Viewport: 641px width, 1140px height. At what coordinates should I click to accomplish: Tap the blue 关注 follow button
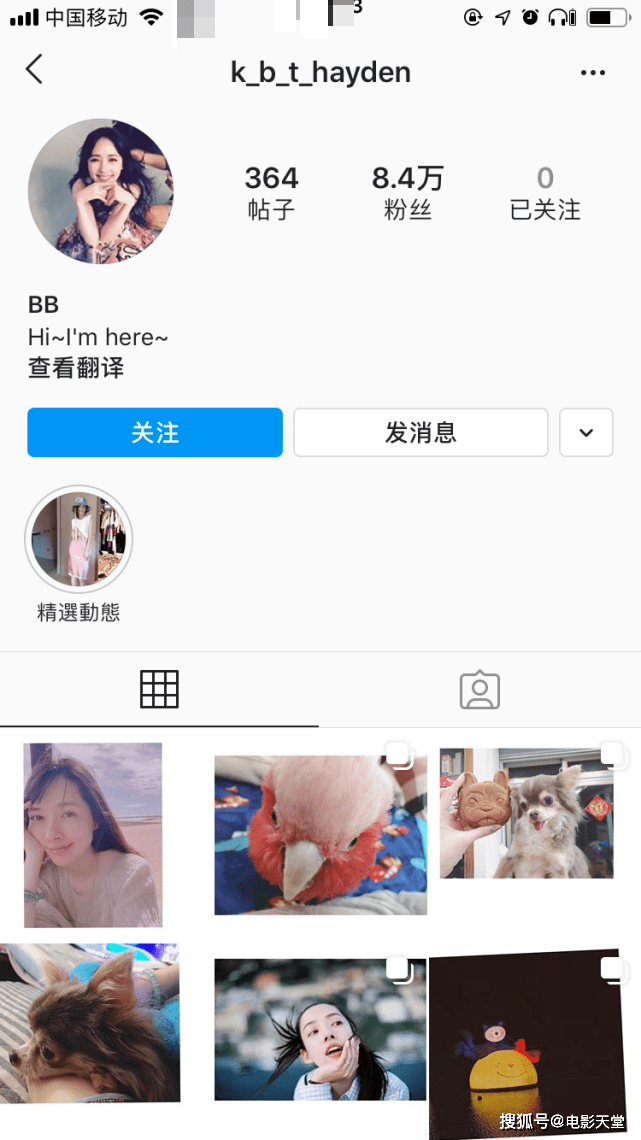coord(155,432)
